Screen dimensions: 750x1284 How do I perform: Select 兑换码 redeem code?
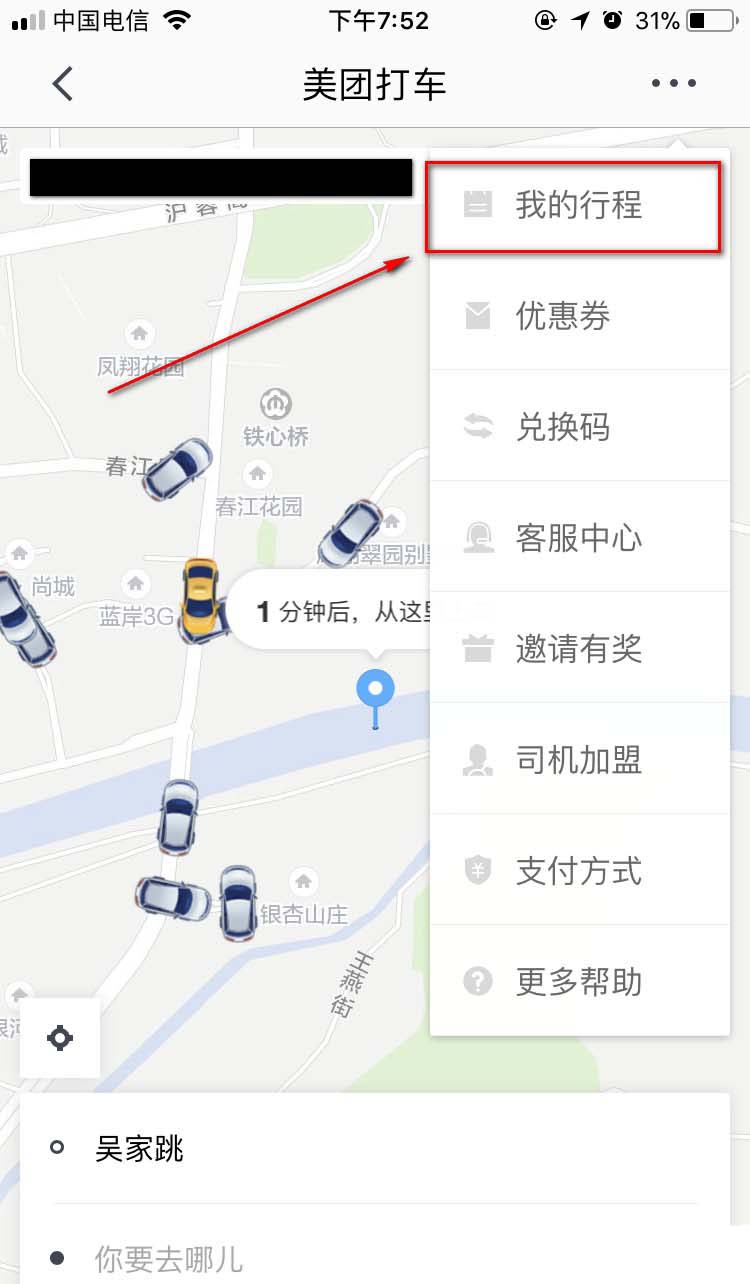click(x=578, y=428)
